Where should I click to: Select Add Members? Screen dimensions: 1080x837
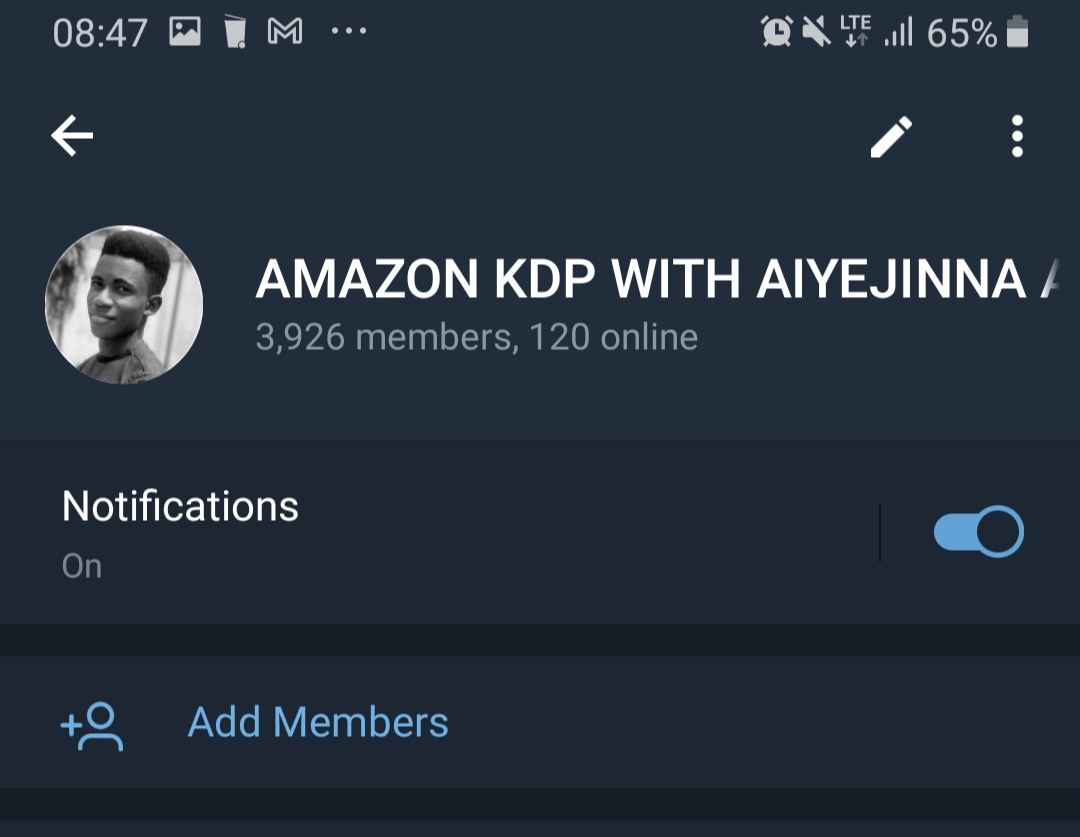coord(318,722)
